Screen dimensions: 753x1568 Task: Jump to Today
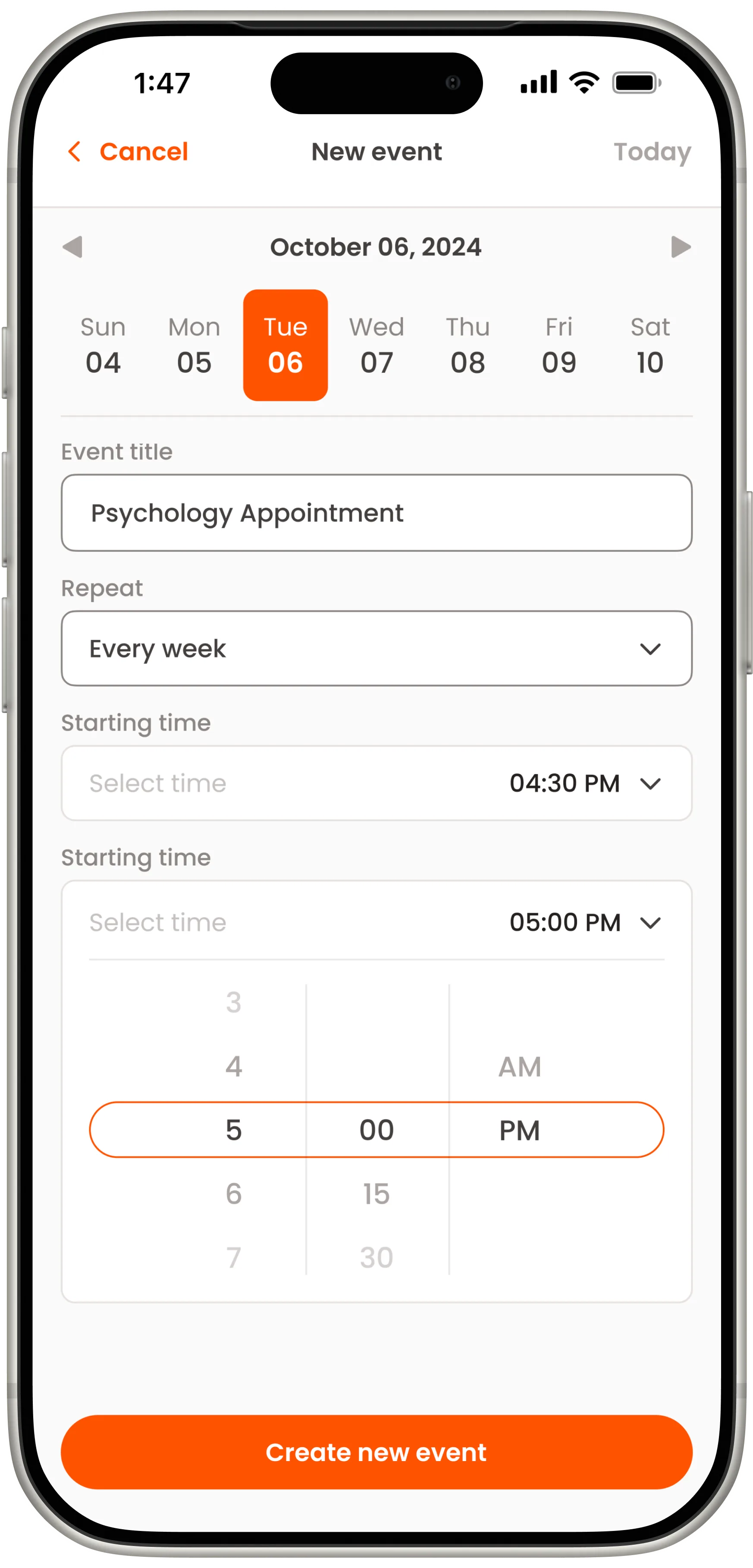pyautogui.click(x=652, y=152)
